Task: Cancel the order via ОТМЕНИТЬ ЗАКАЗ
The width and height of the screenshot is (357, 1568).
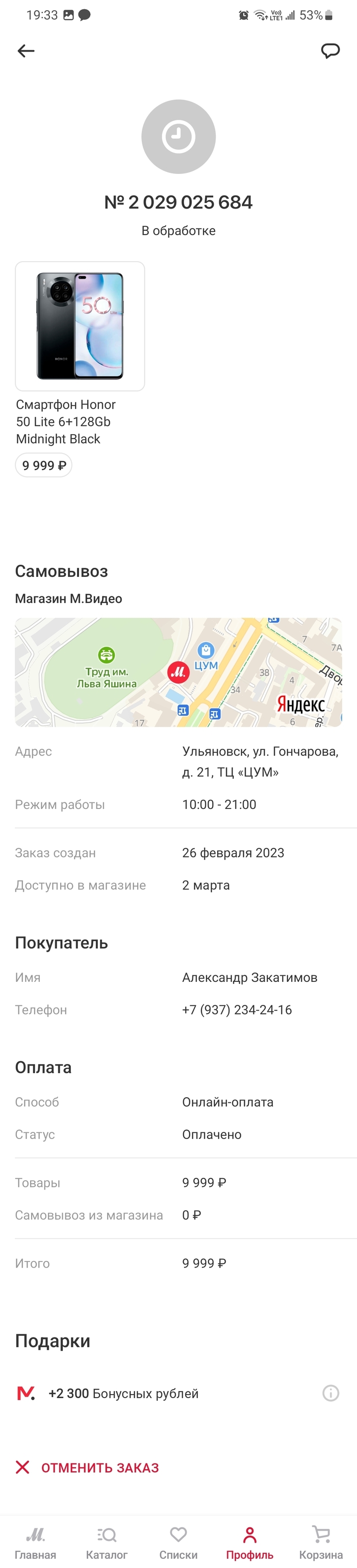Action: (x=88, y=1468)
